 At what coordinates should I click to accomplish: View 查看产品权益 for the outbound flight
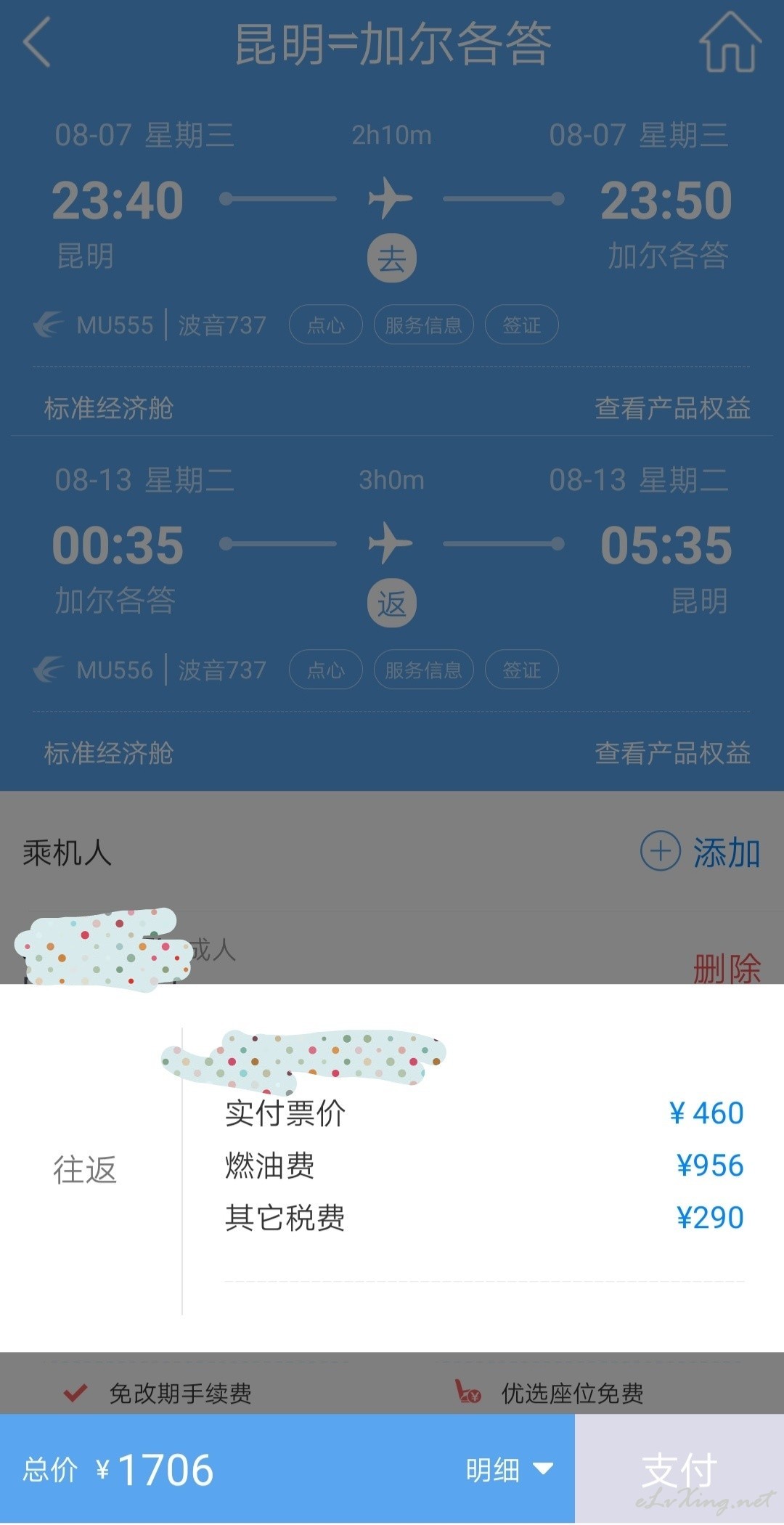point(672,408)
